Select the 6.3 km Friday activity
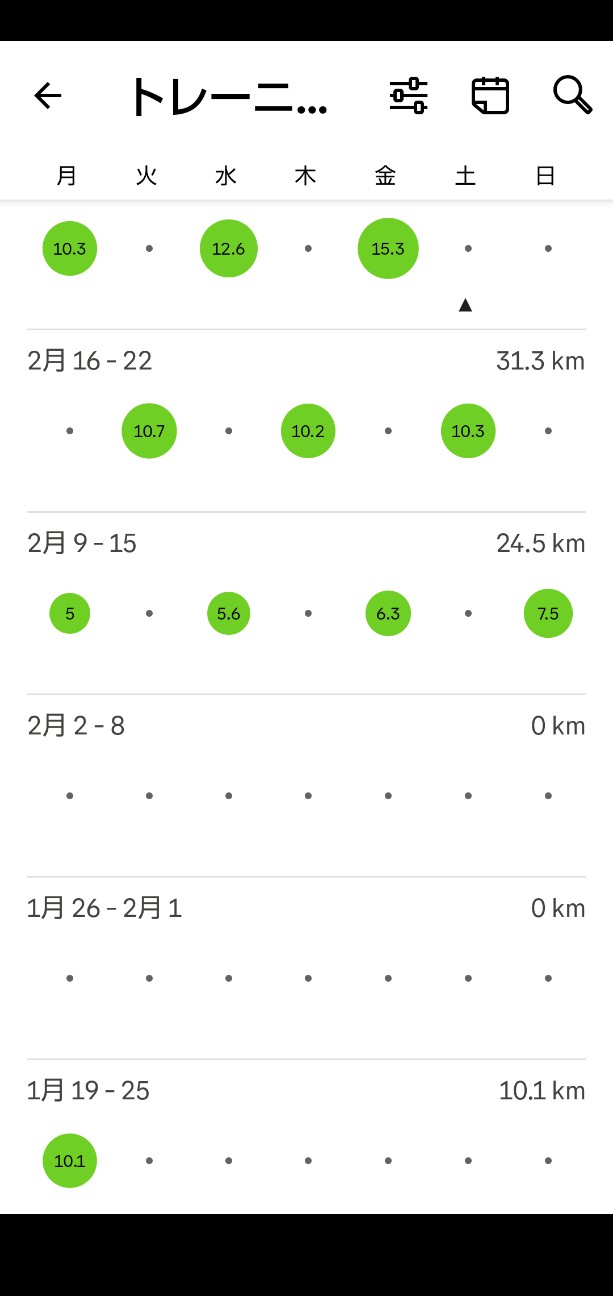 [x=388, y=614]
